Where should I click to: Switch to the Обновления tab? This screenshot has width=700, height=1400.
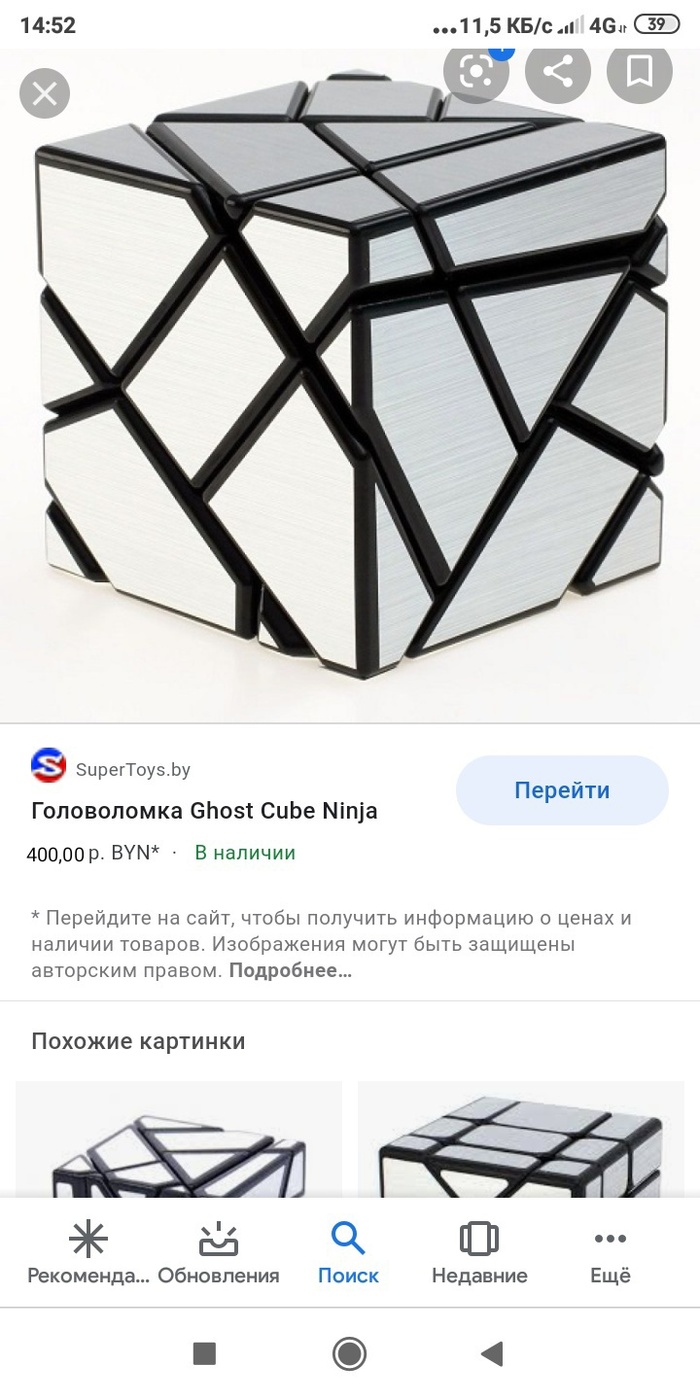(x=218, y=1255)
